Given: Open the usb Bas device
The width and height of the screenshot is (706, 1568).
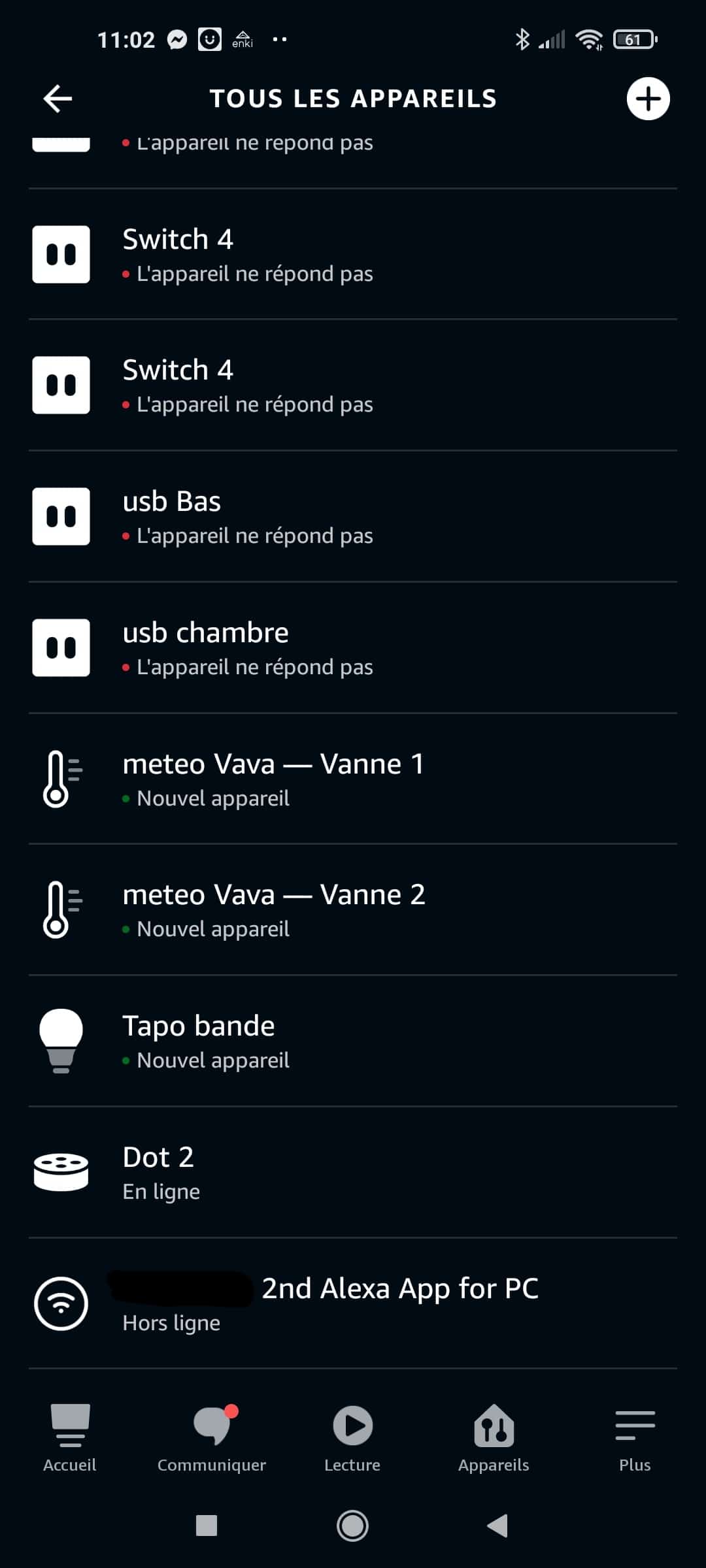Looking at the screenshot, I should 353,516.
